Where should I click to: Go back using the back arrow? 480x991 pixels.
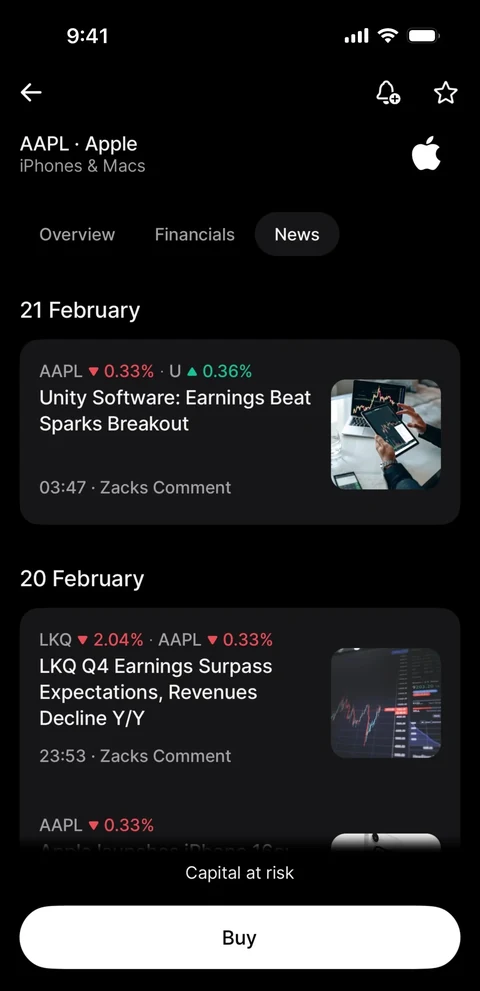coord(31,93)
